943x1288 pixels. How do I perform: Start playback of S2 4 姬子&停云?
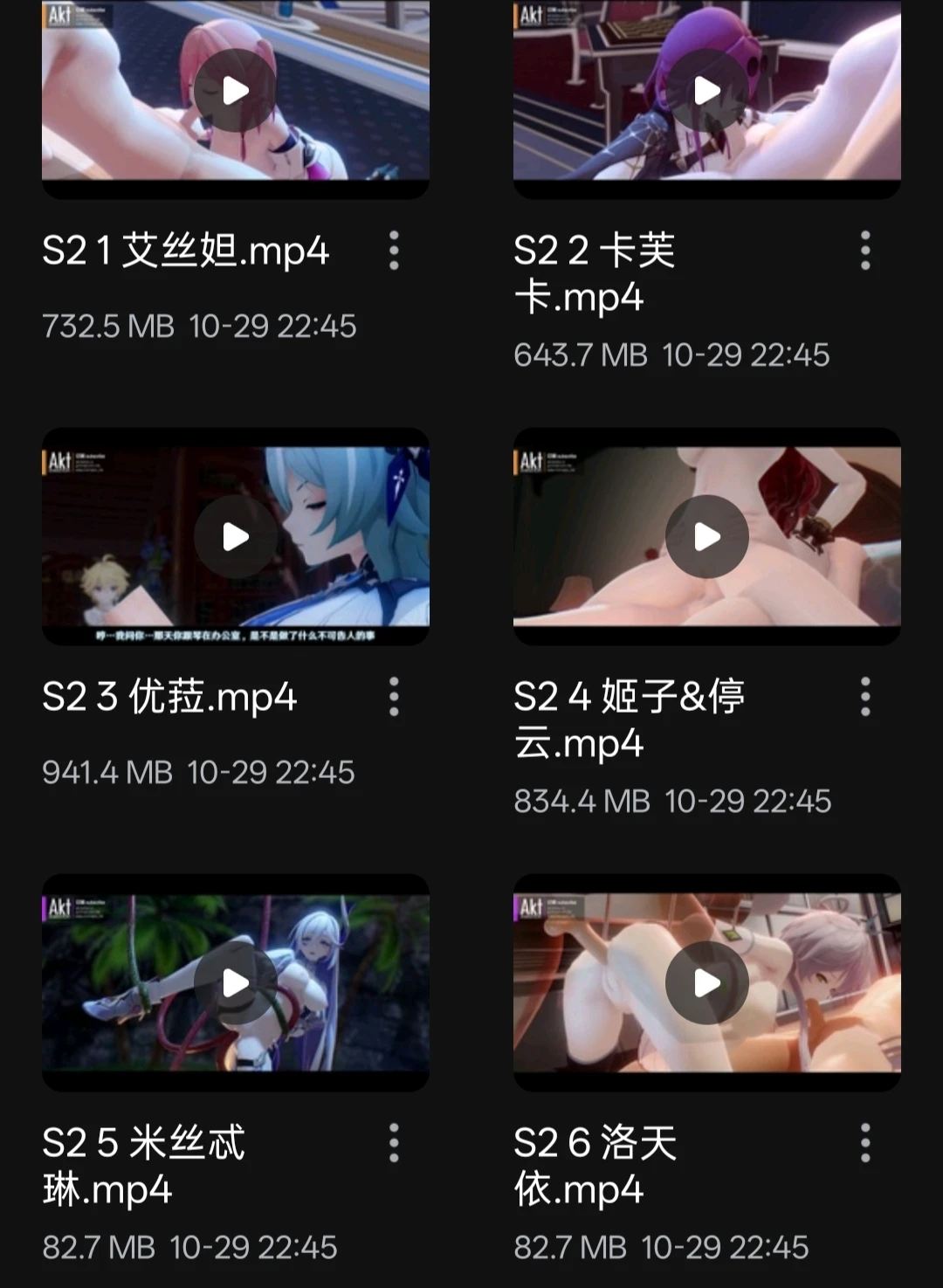(x=706, y=538)
